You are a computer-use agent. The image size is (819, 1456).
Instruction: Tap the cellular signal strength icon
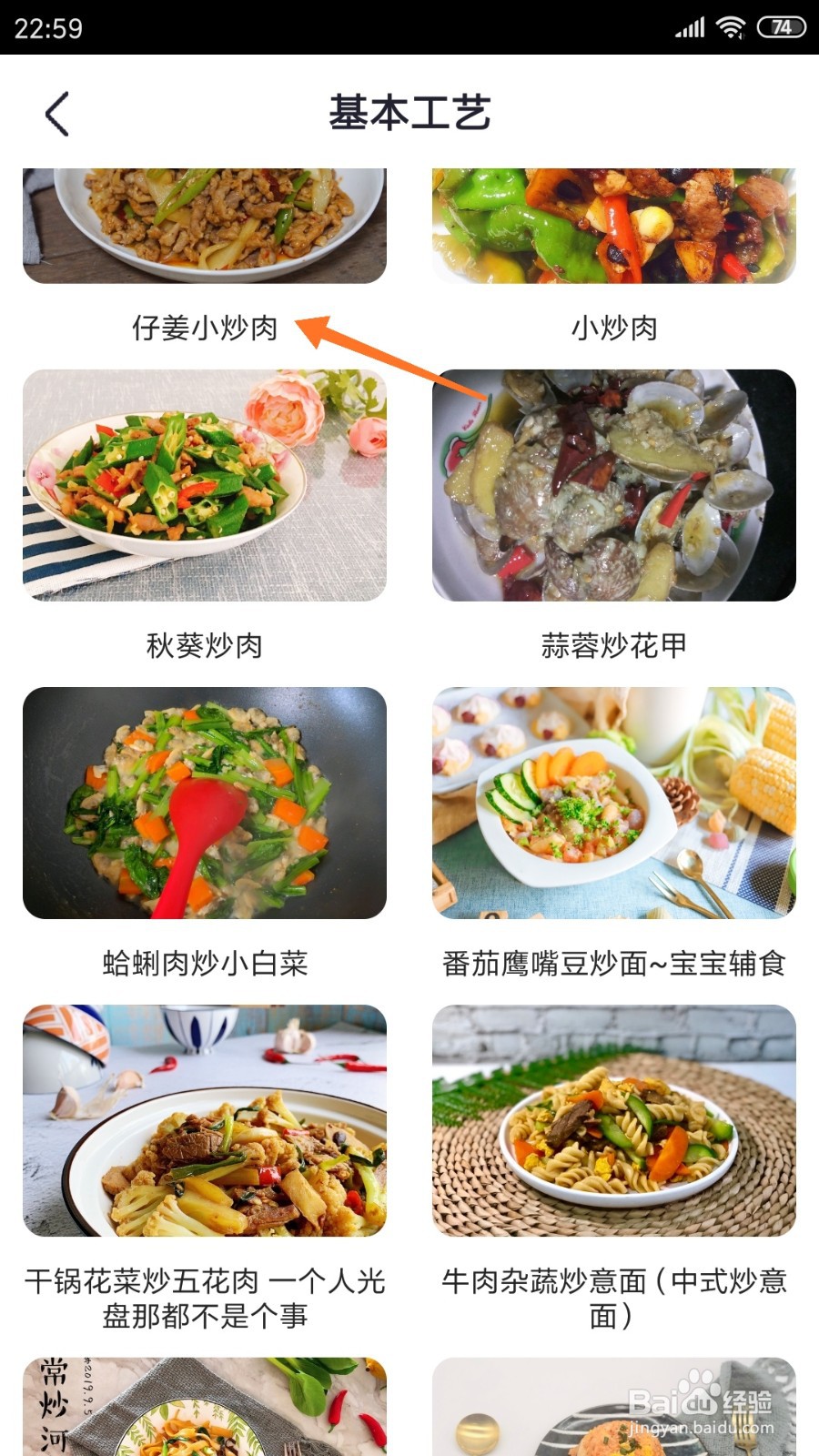tap(689, 27)
